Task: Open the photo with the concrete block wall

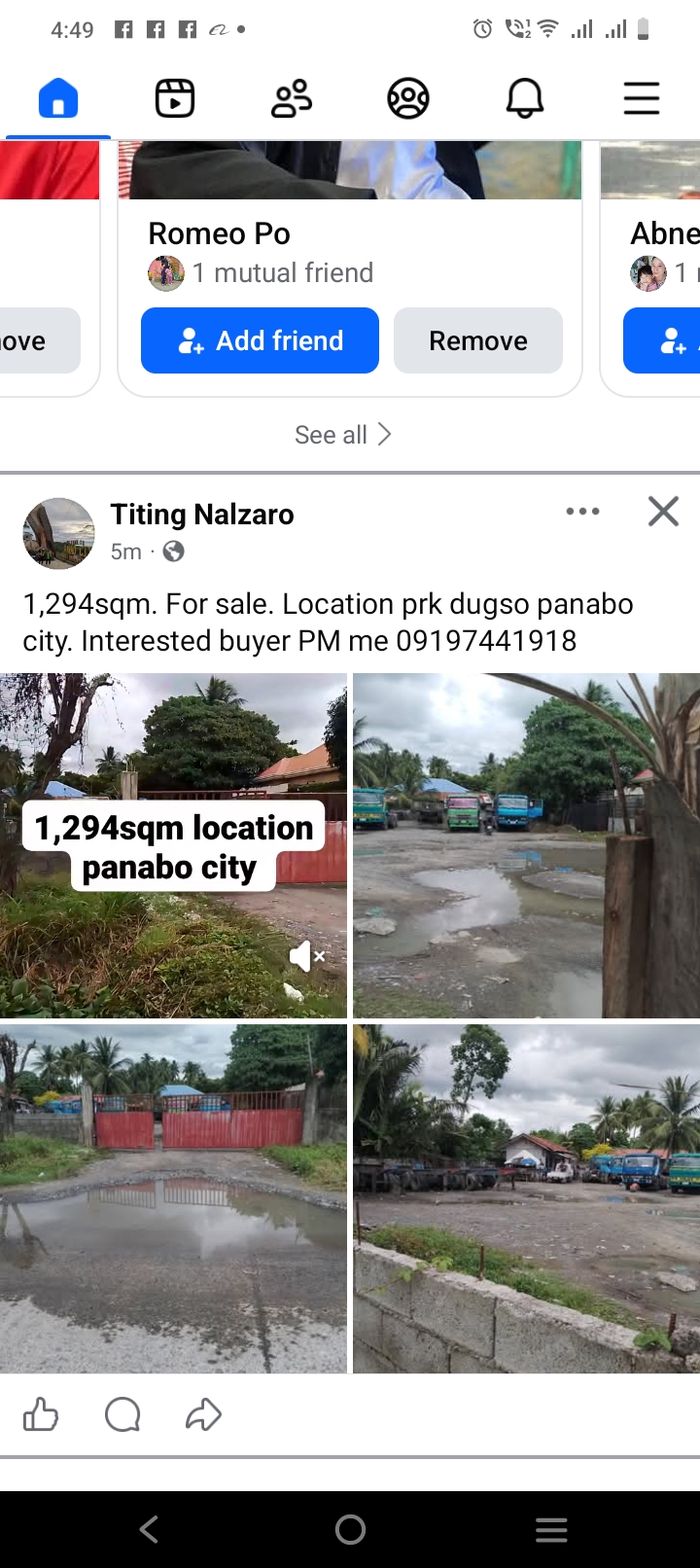Action: [526, 1198]
